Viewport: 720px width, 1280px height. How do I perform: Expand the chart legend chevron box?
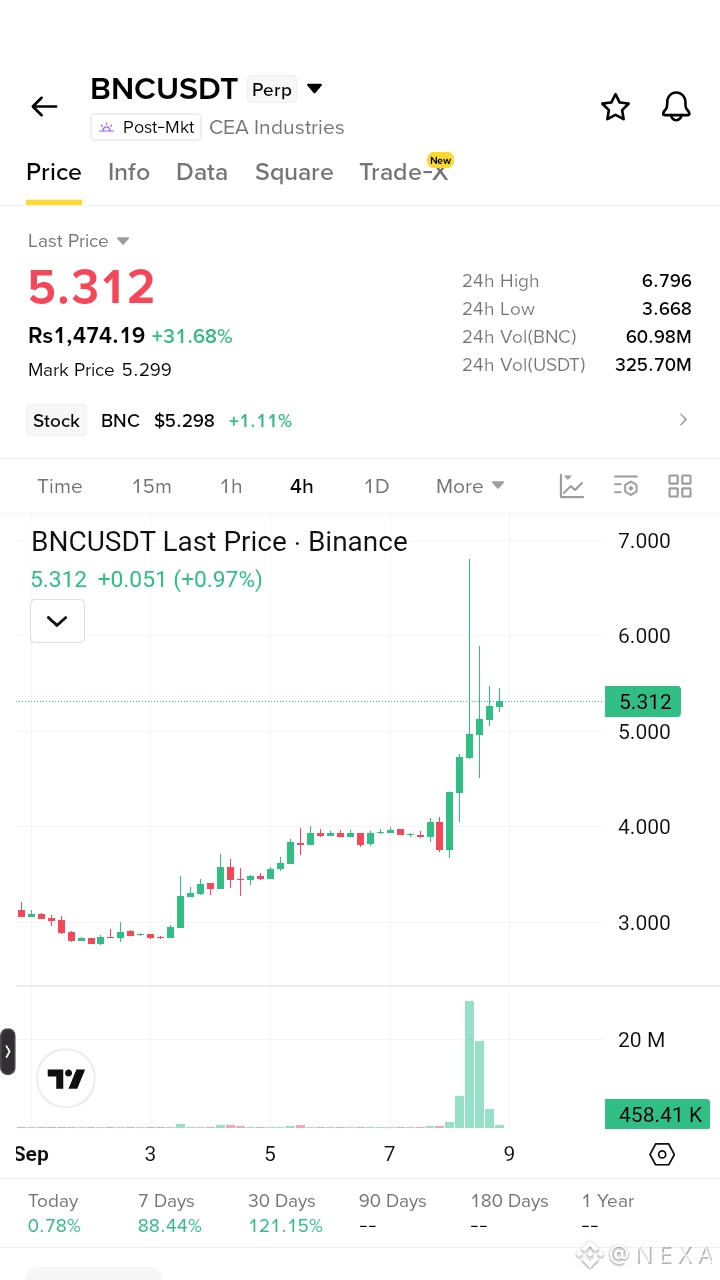coord(57,621)
